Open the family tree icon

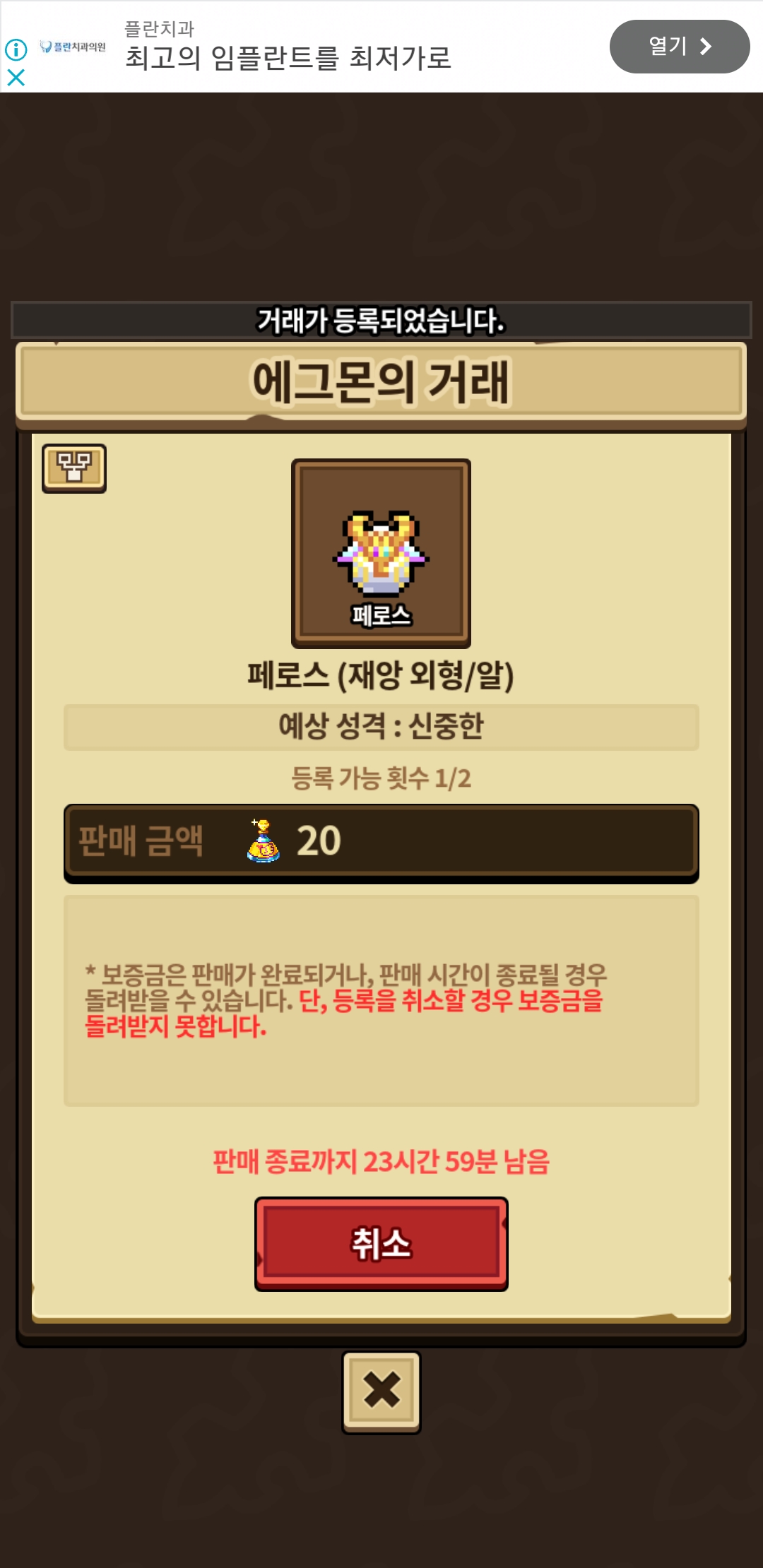click(x=74, y=468)
